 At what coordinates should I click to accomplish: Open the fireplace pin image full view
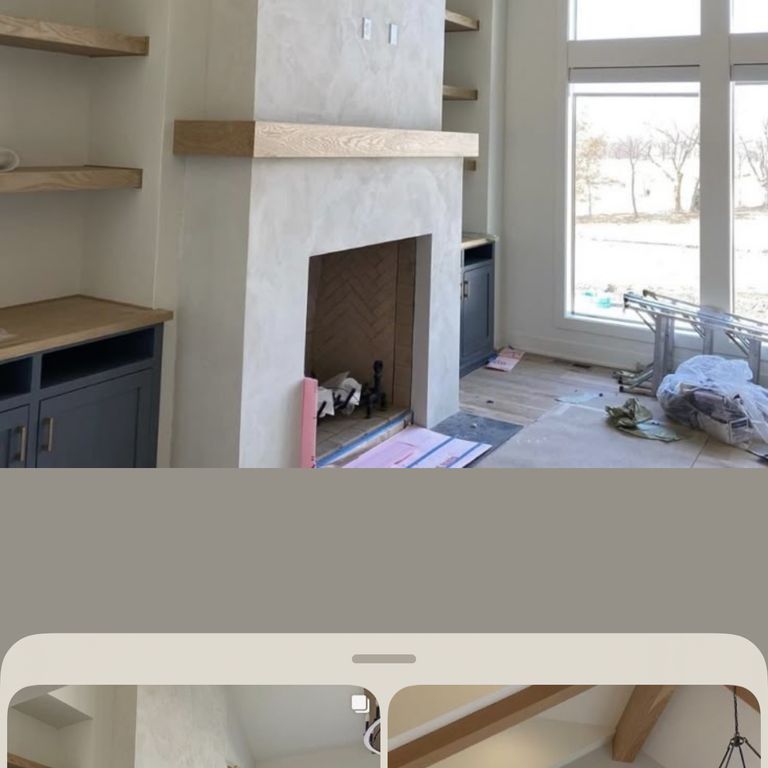(x=384, y=233)
